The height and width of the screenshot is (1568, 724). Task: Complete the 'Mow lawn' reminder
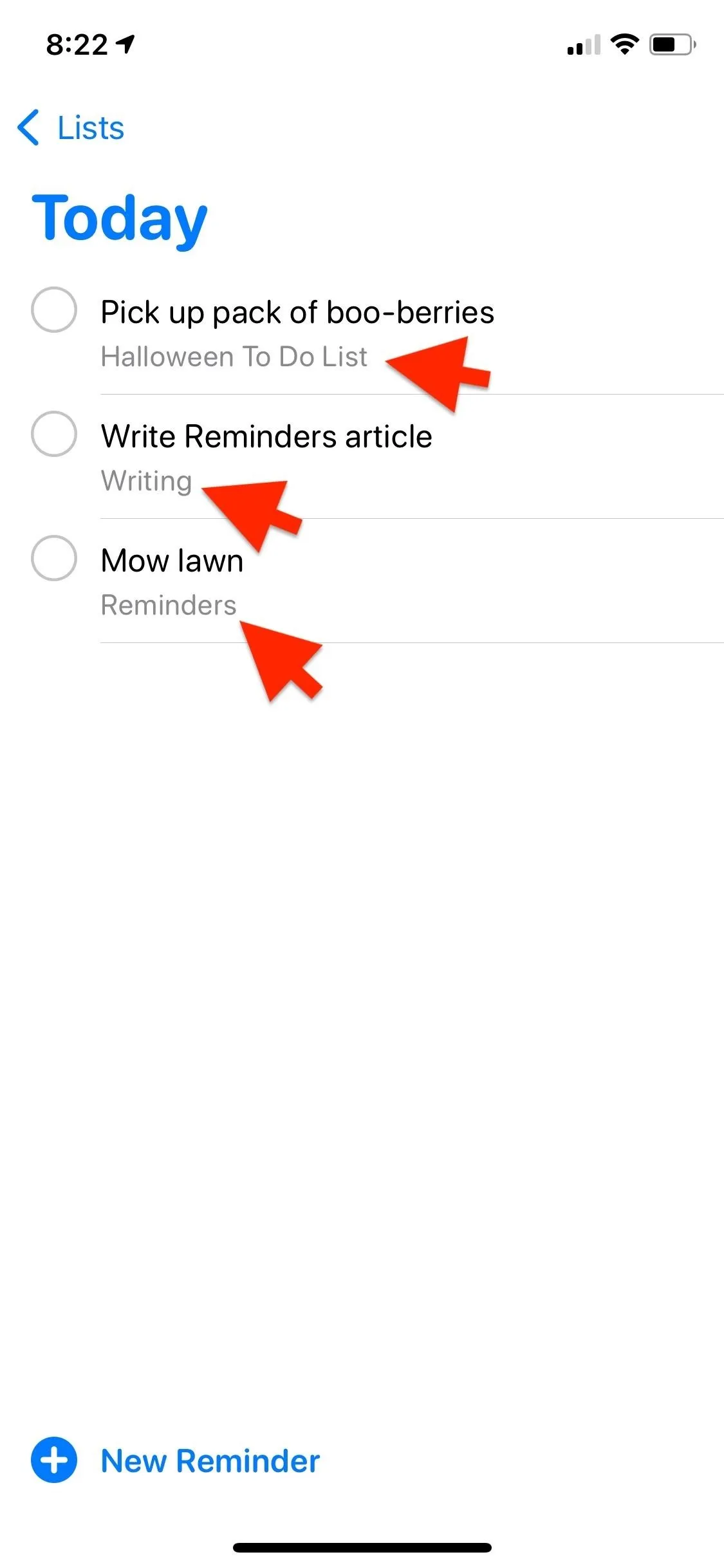[54, 558]
